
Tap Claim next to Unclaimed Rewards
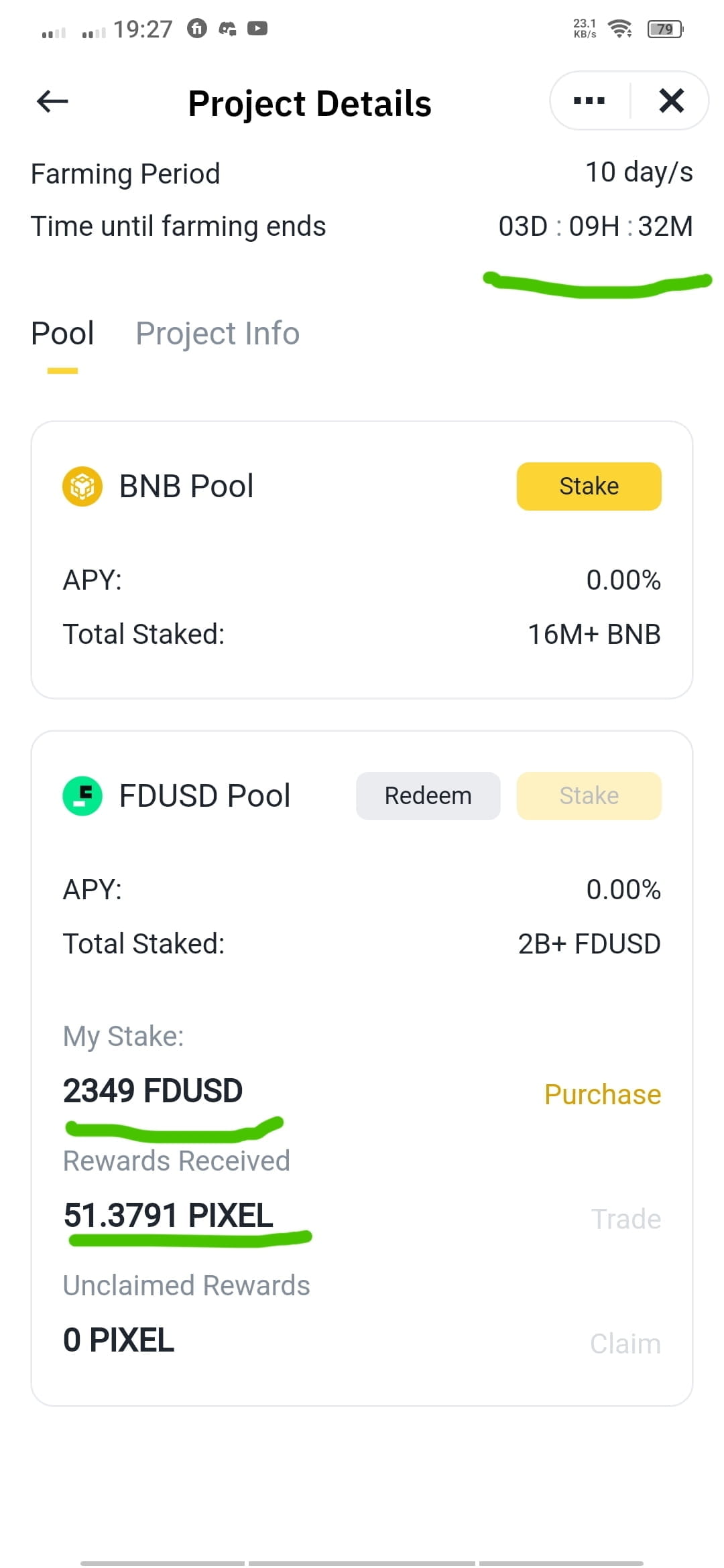(x=624, y=1342)
